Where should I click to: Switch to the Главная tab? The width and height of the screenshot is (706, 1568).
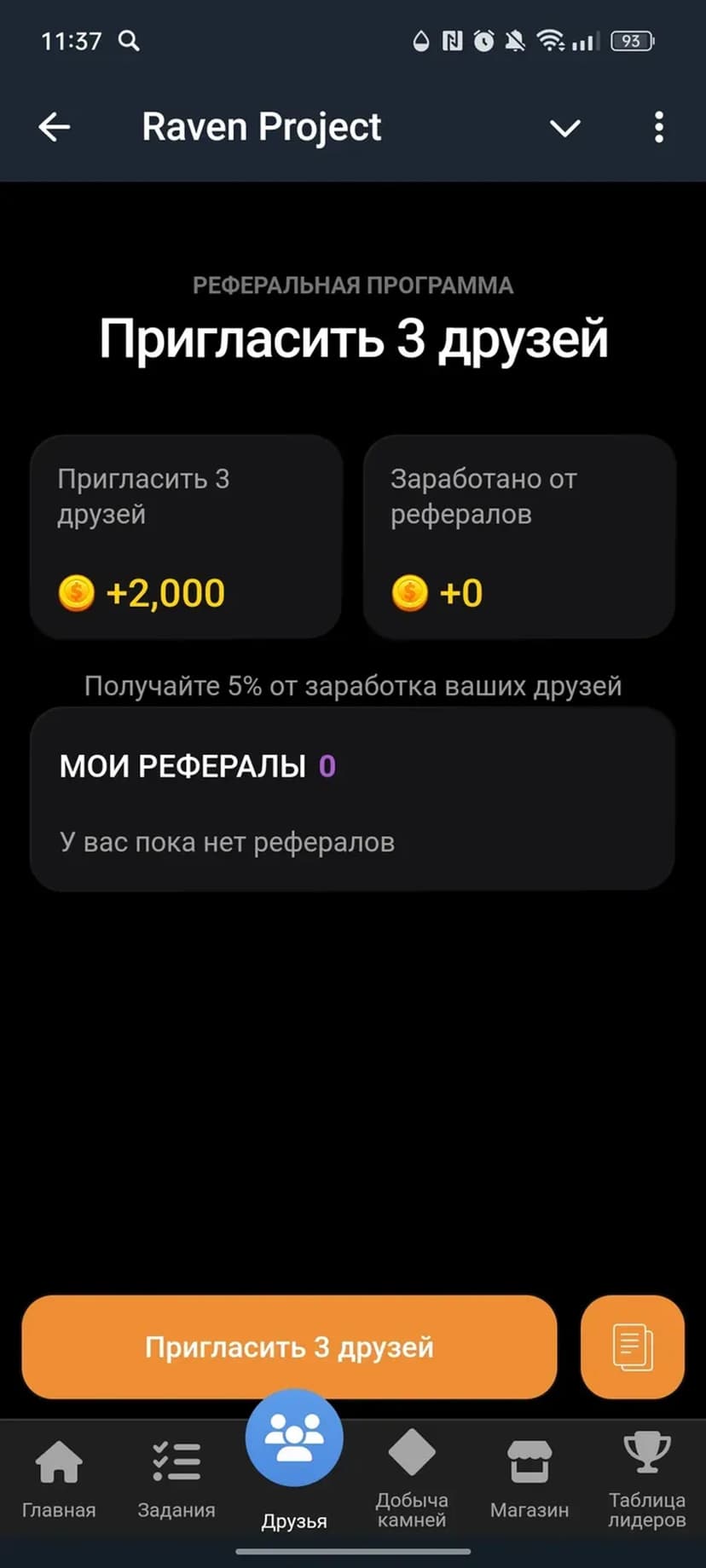coord(59,1479)
